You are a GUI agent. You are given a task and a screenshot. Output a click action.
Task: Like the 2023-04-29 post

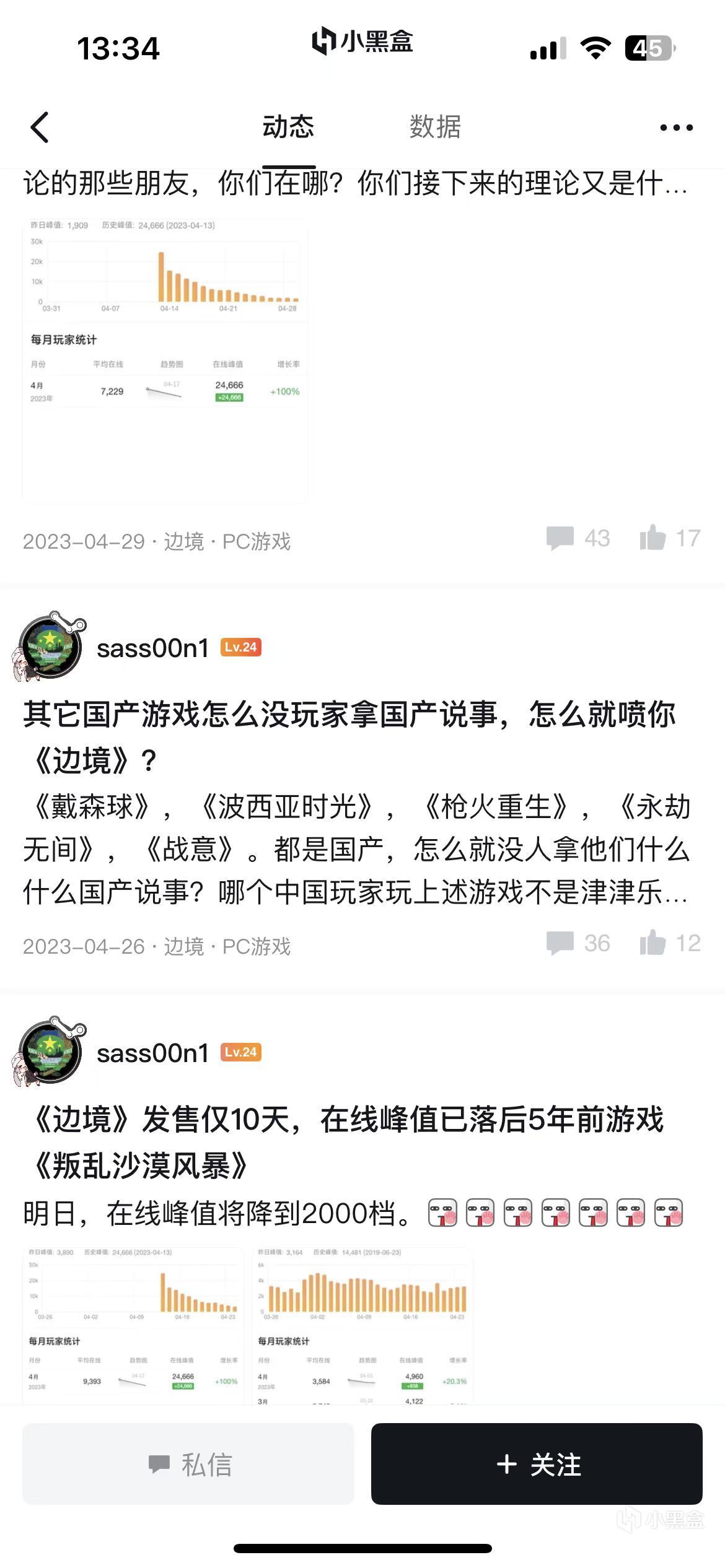(670, 539)
